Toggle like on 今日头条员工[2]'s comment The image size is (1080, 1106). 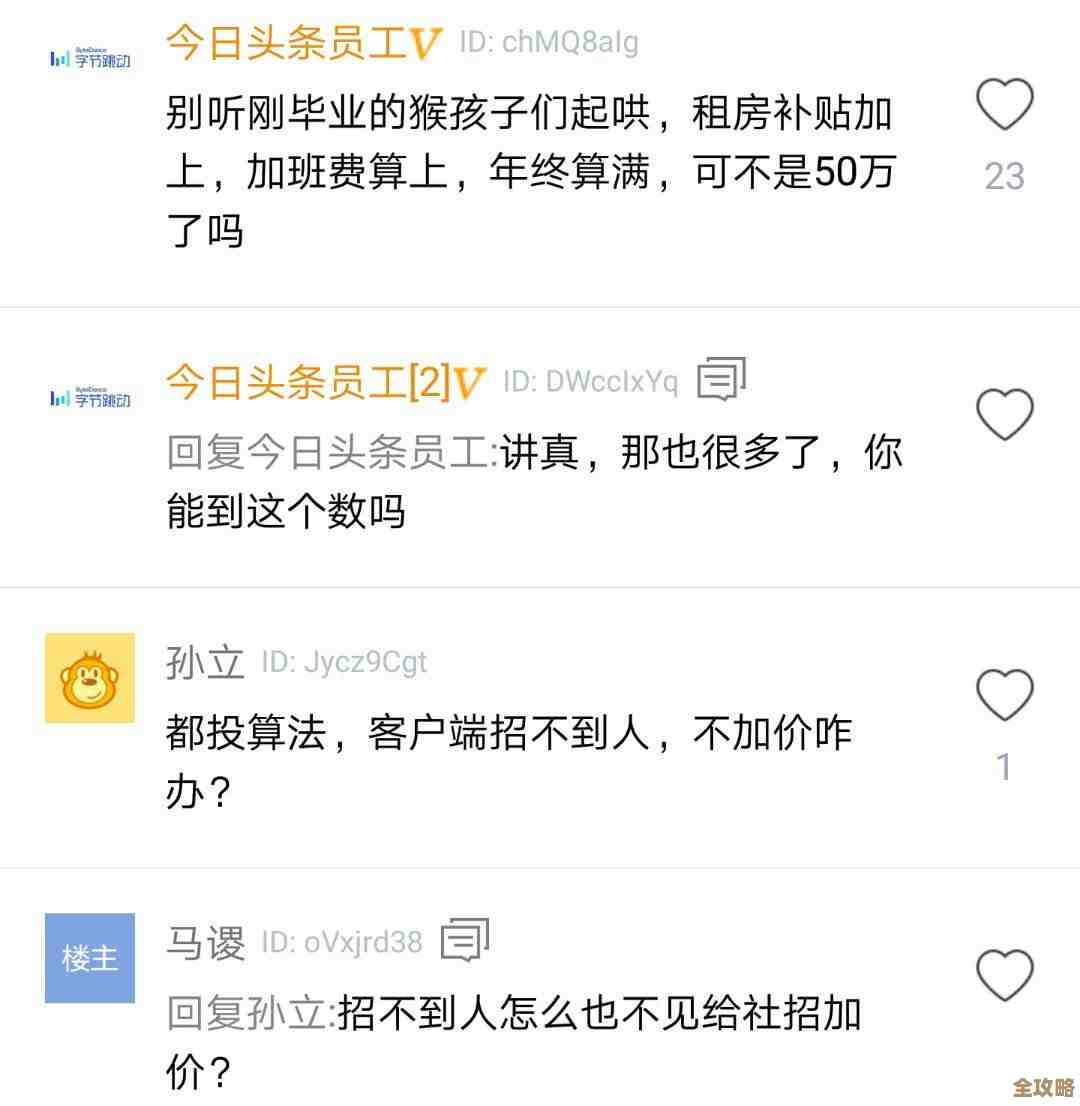(x=1004, y=413)
